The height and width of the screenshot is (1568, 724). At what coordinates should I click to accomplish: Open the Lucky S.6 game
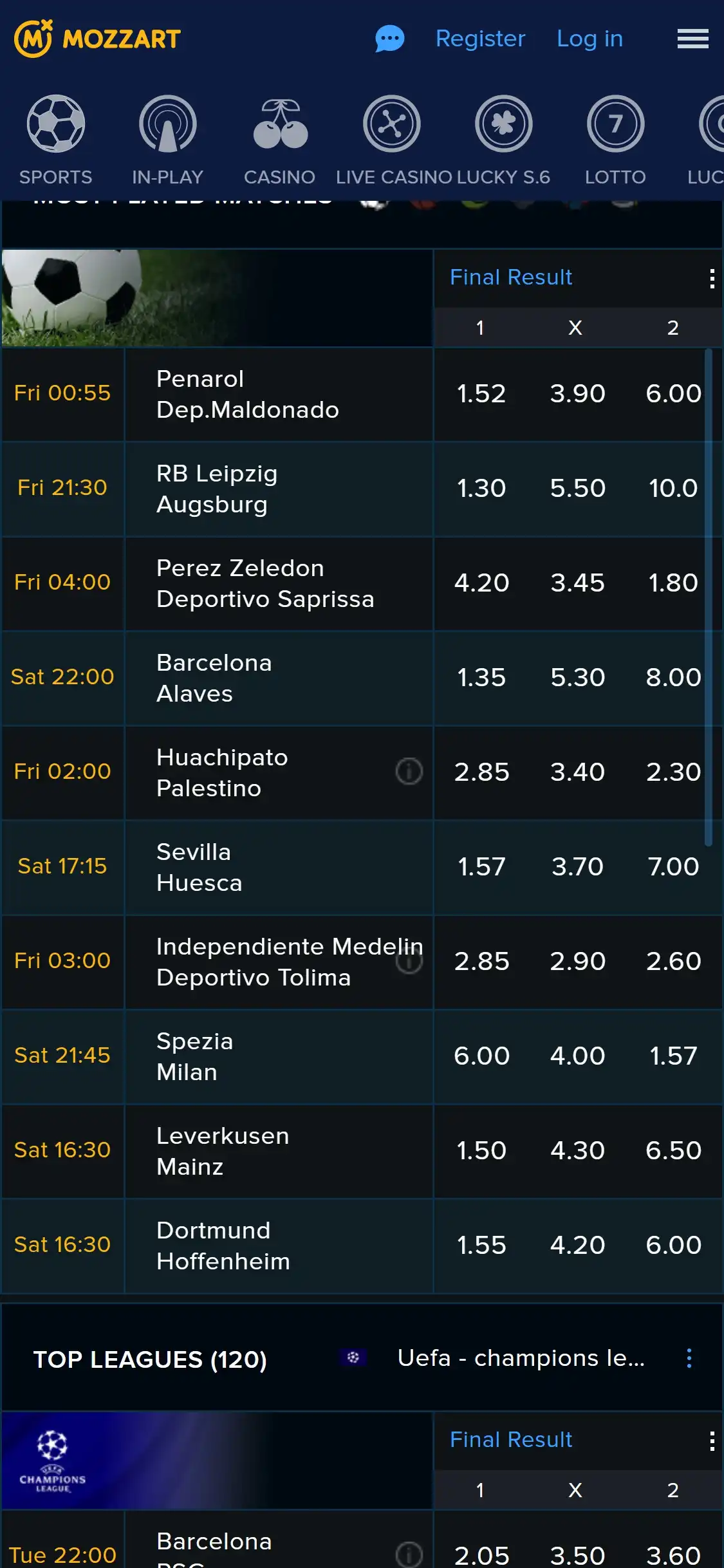(x=503, y=140)
